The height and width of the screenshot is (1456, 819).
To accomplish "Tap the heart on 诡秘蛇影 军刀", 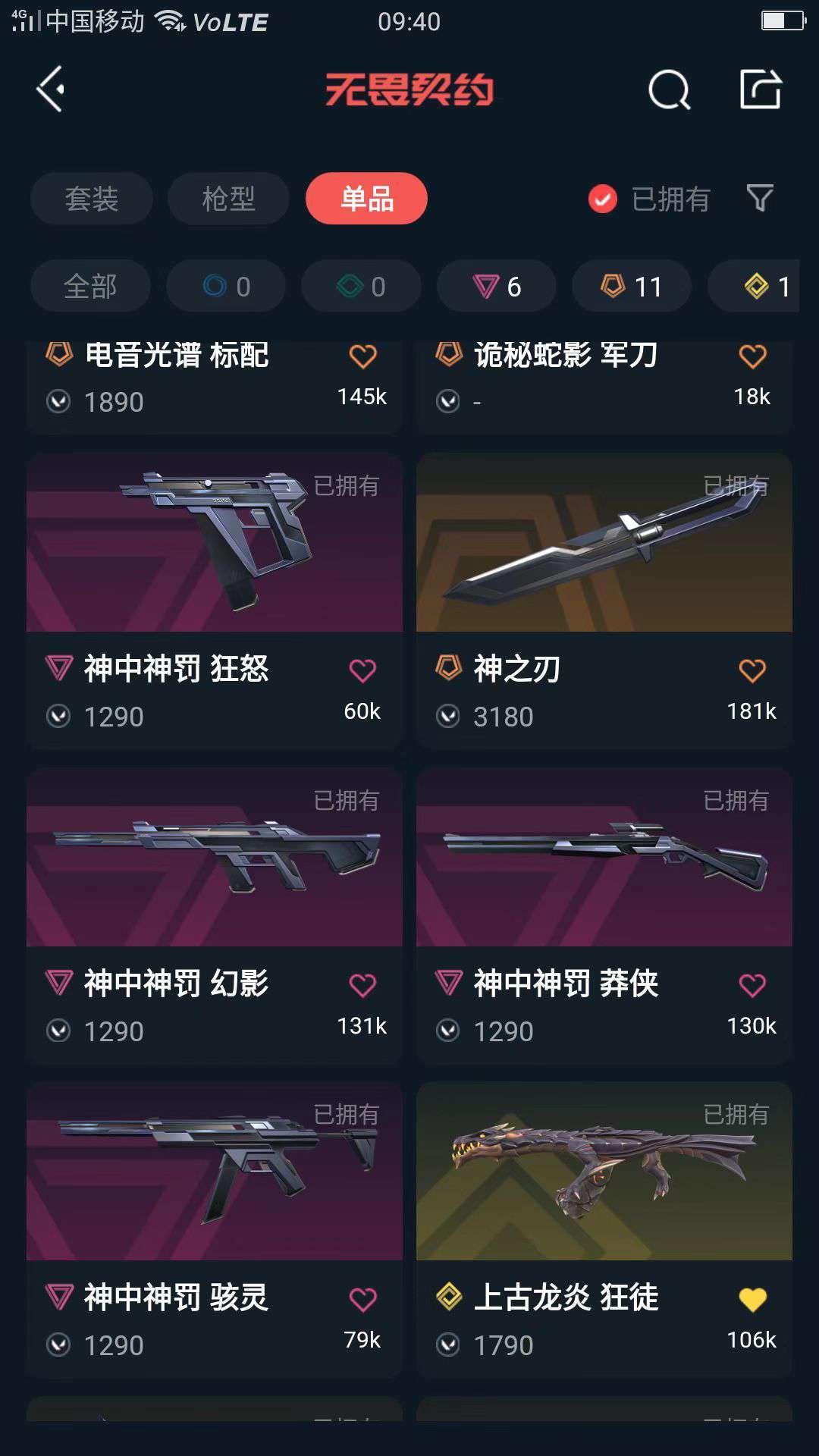I will [752, 356].
